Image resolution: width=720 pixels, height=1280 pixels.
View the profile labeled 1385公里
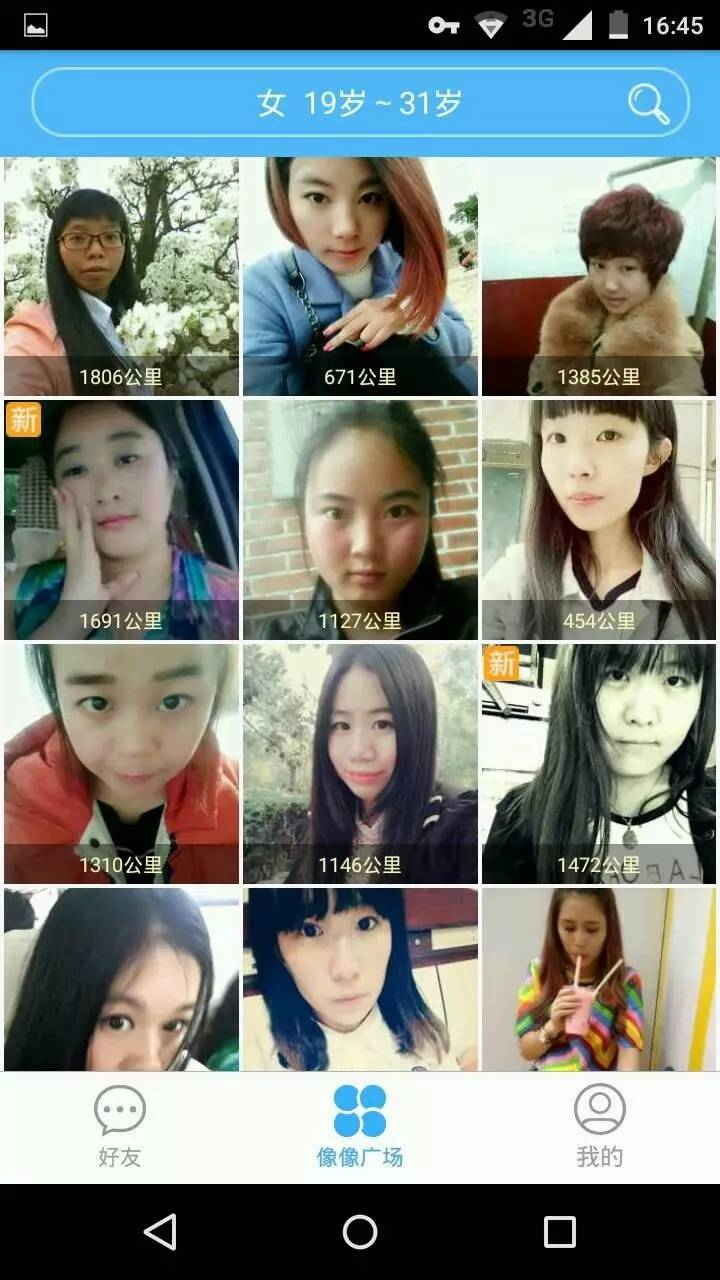pos(599,276)
